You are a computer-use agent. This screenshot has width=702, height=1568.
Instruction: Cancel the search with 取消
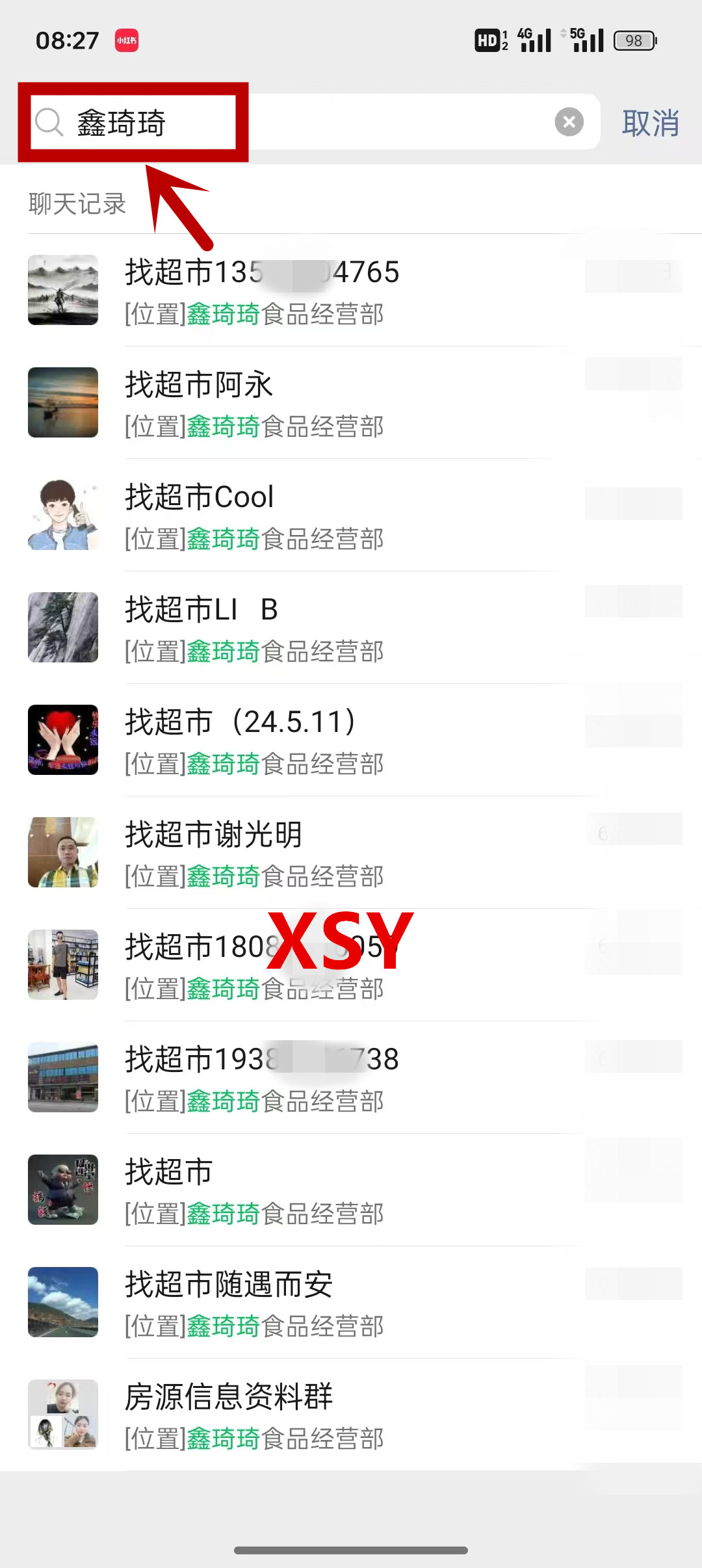[650, 123]
